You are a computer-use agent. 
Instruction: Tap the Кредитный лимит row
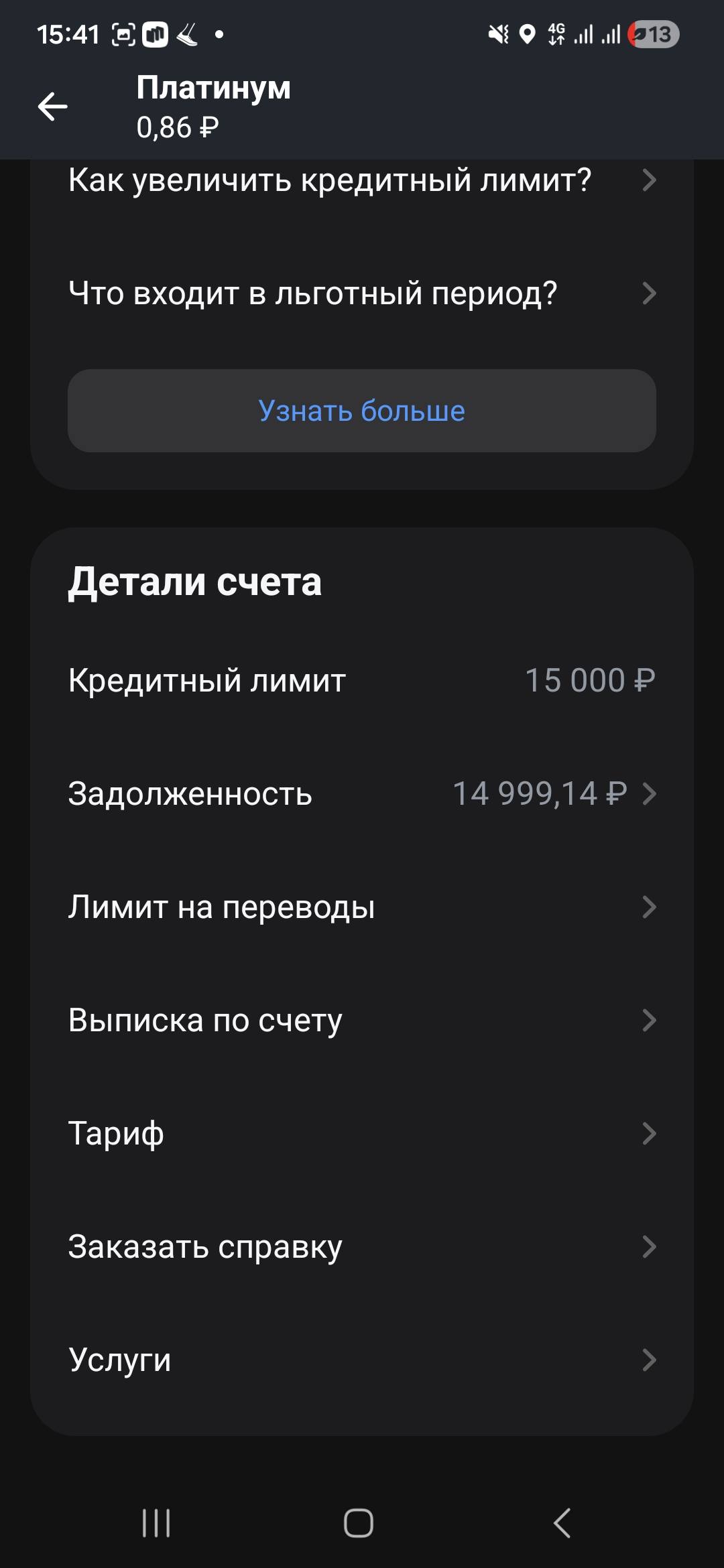362,681
